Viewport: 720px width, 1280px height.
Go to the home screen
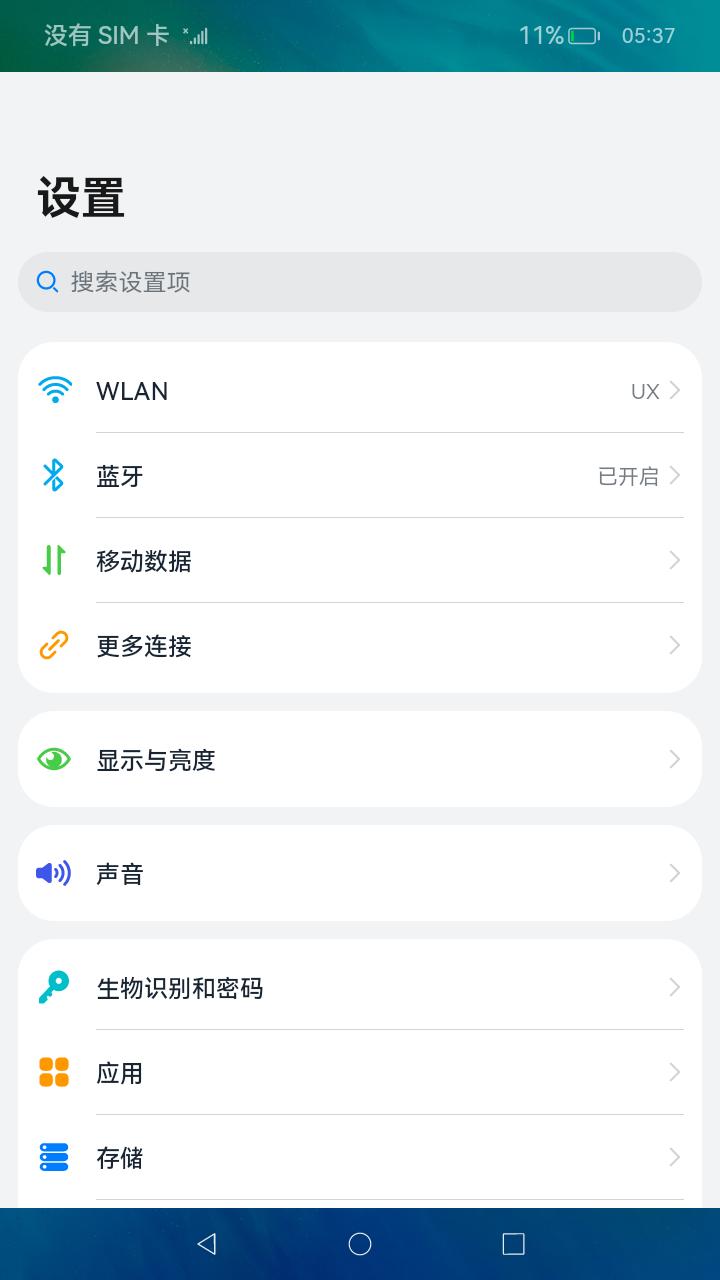click(x=360, y=1244)
